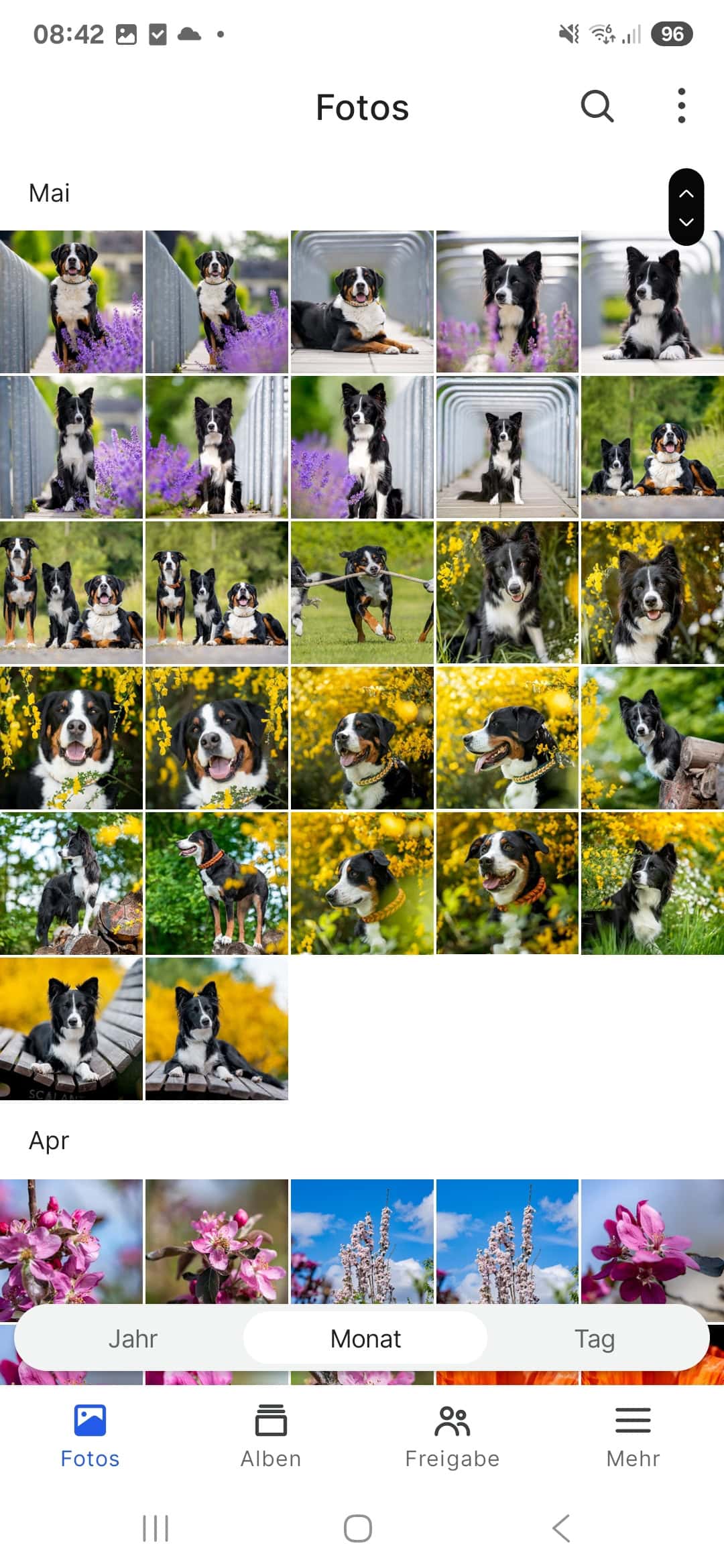The image size is (724, 1568).
Task: Select the Monat view
Action: click(365, 1338)
